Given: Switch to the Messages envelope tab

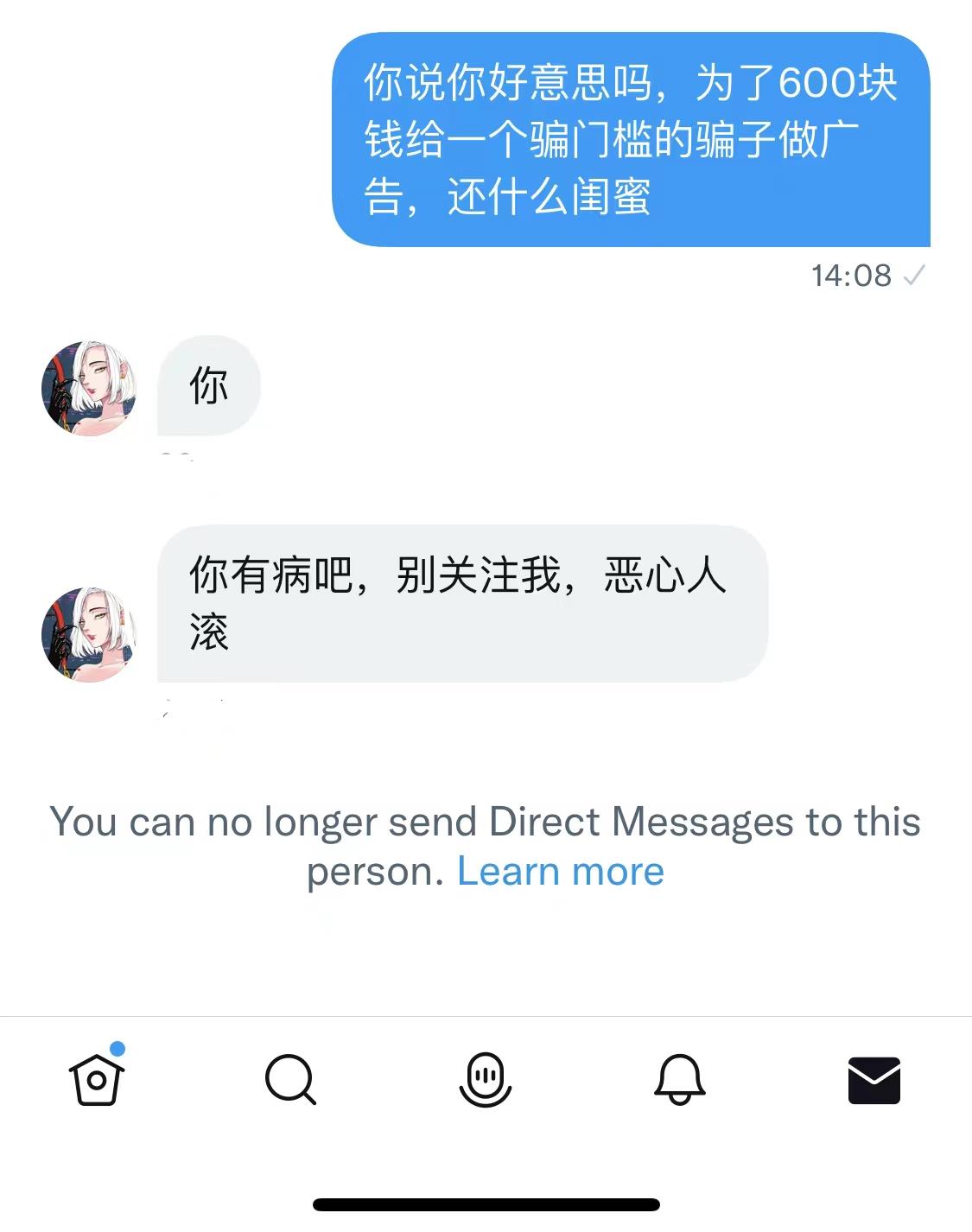Looking at the screenshot, I should coord(874,1080).
